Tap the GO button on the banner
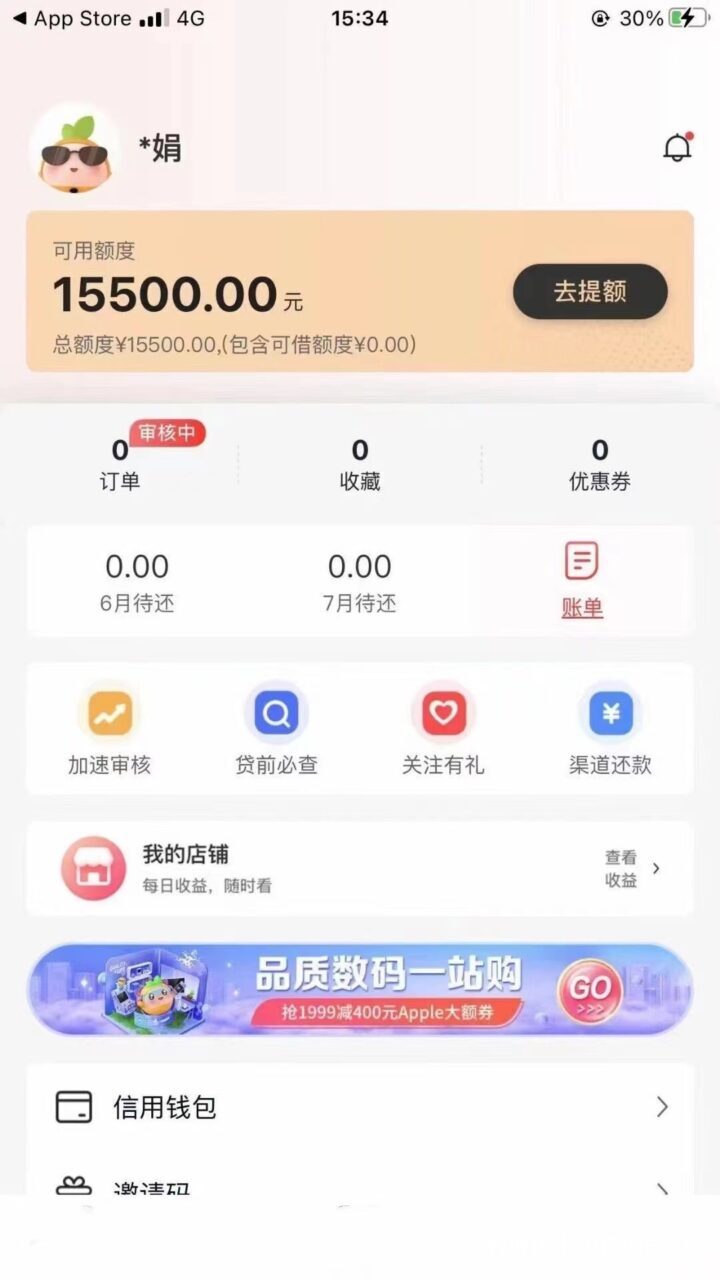Screen dimensions: 720x1280 (591, 990)
